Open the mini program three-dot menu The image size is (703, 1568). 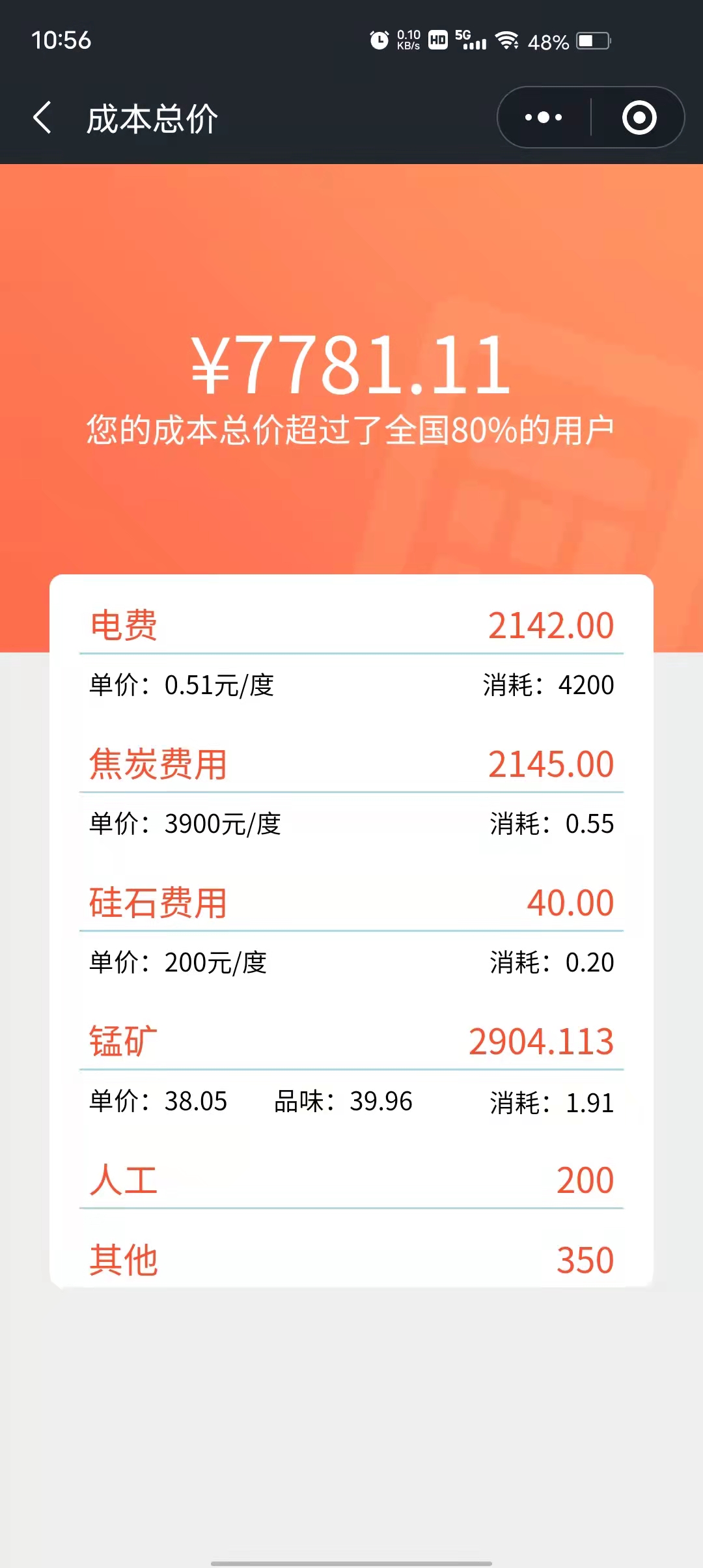(544, 118)
